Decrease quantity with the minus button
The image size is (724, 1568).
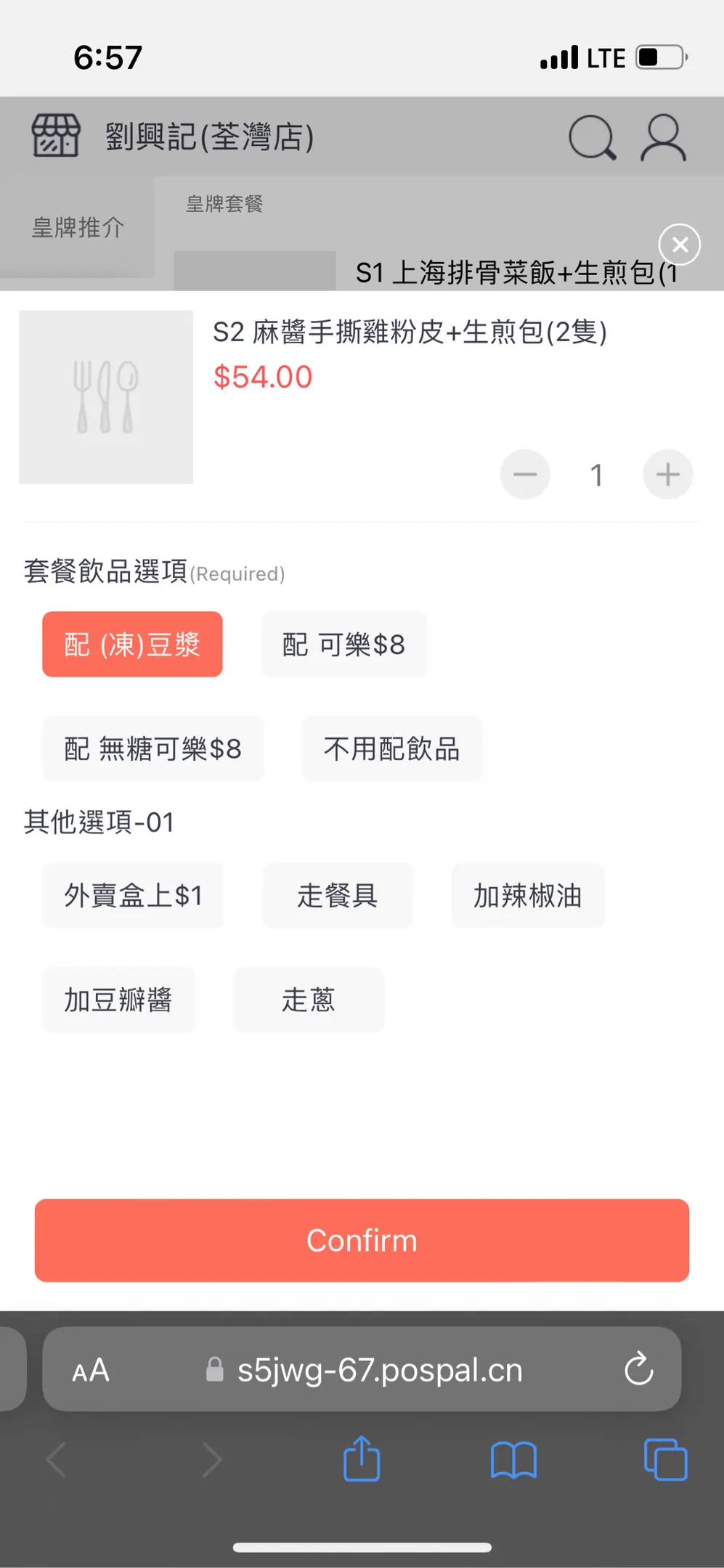525,475
